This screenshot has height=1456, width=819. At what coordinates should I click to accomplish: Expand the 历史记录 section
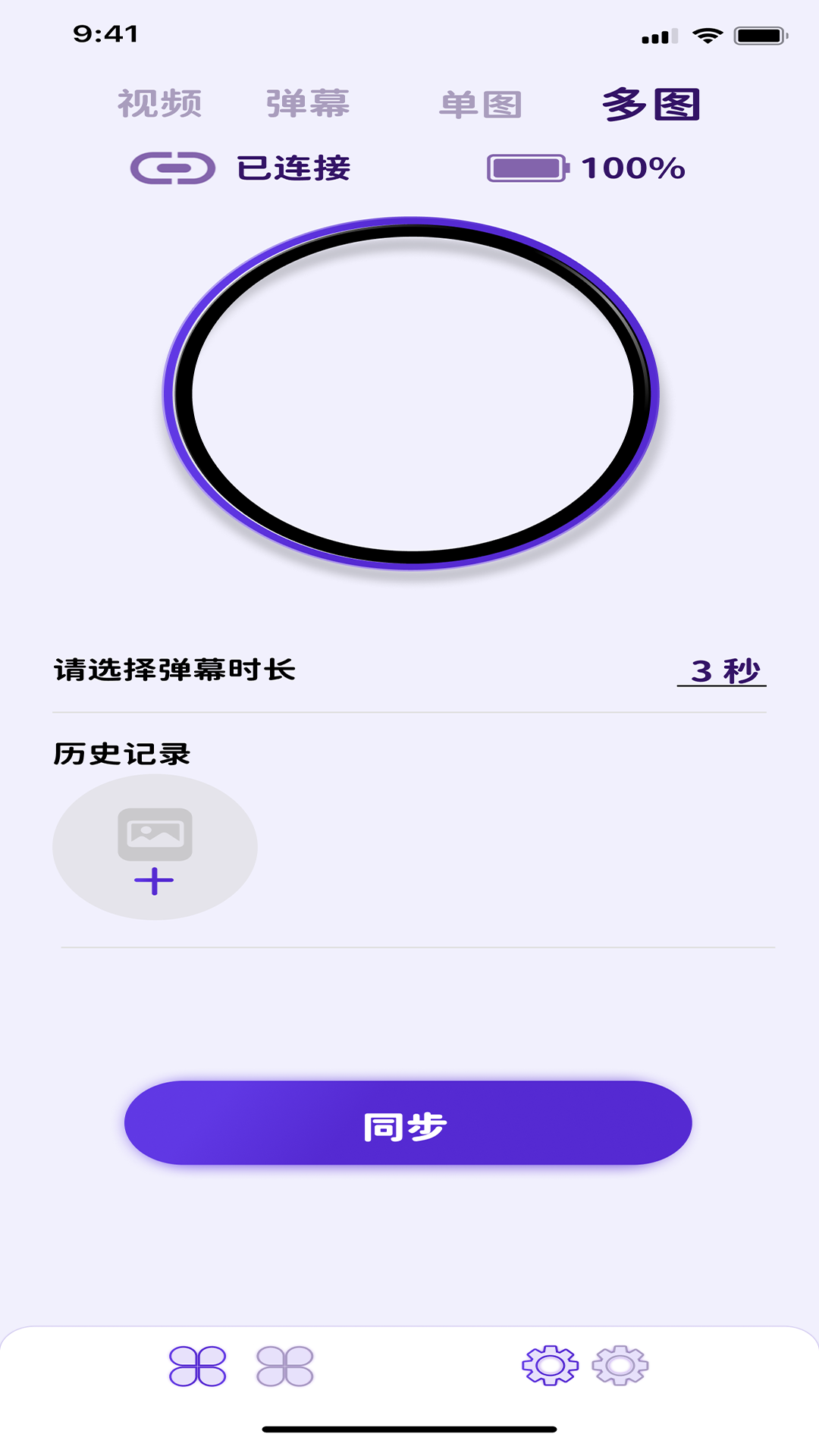click(x=121, y=752)
